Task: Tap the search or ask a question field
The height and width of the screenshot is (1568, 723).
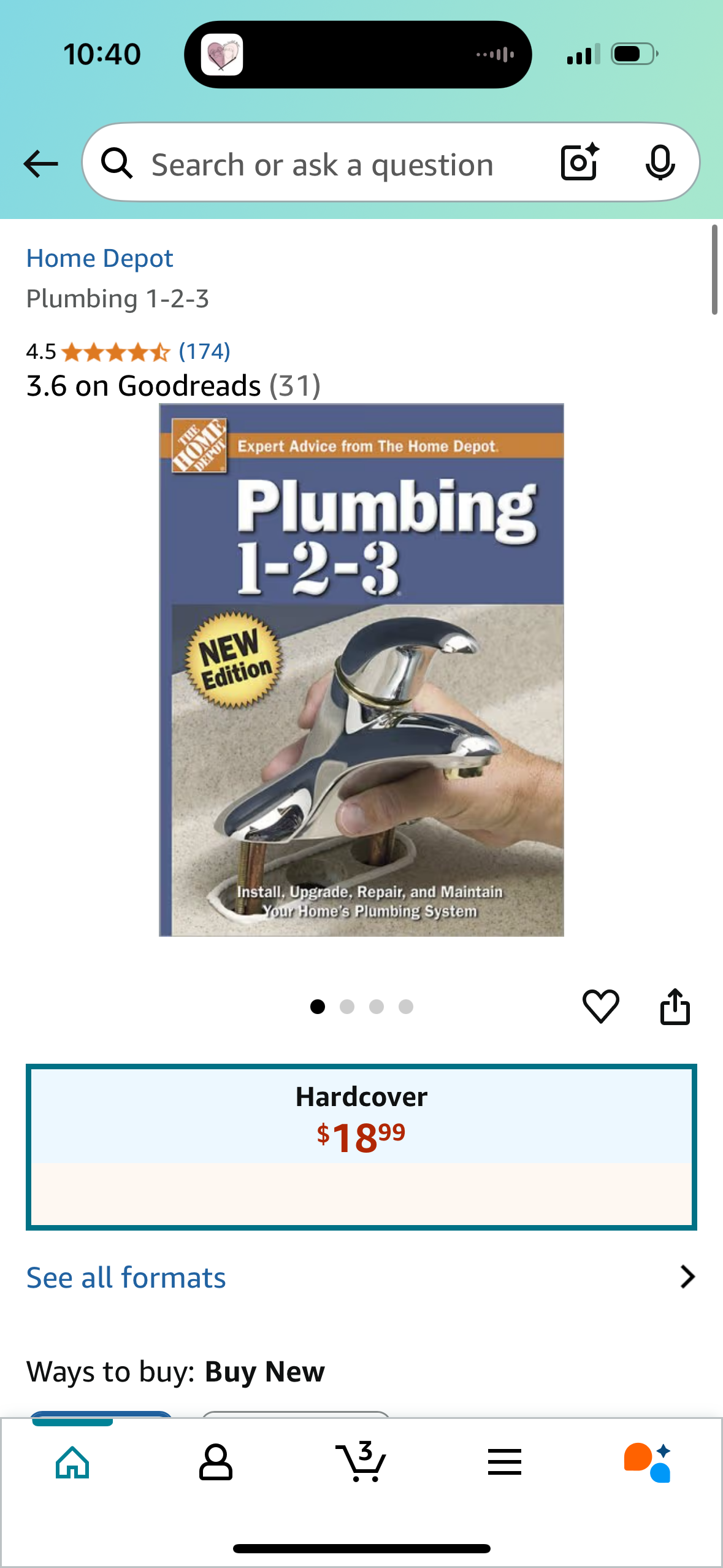Action: (322, 165)
